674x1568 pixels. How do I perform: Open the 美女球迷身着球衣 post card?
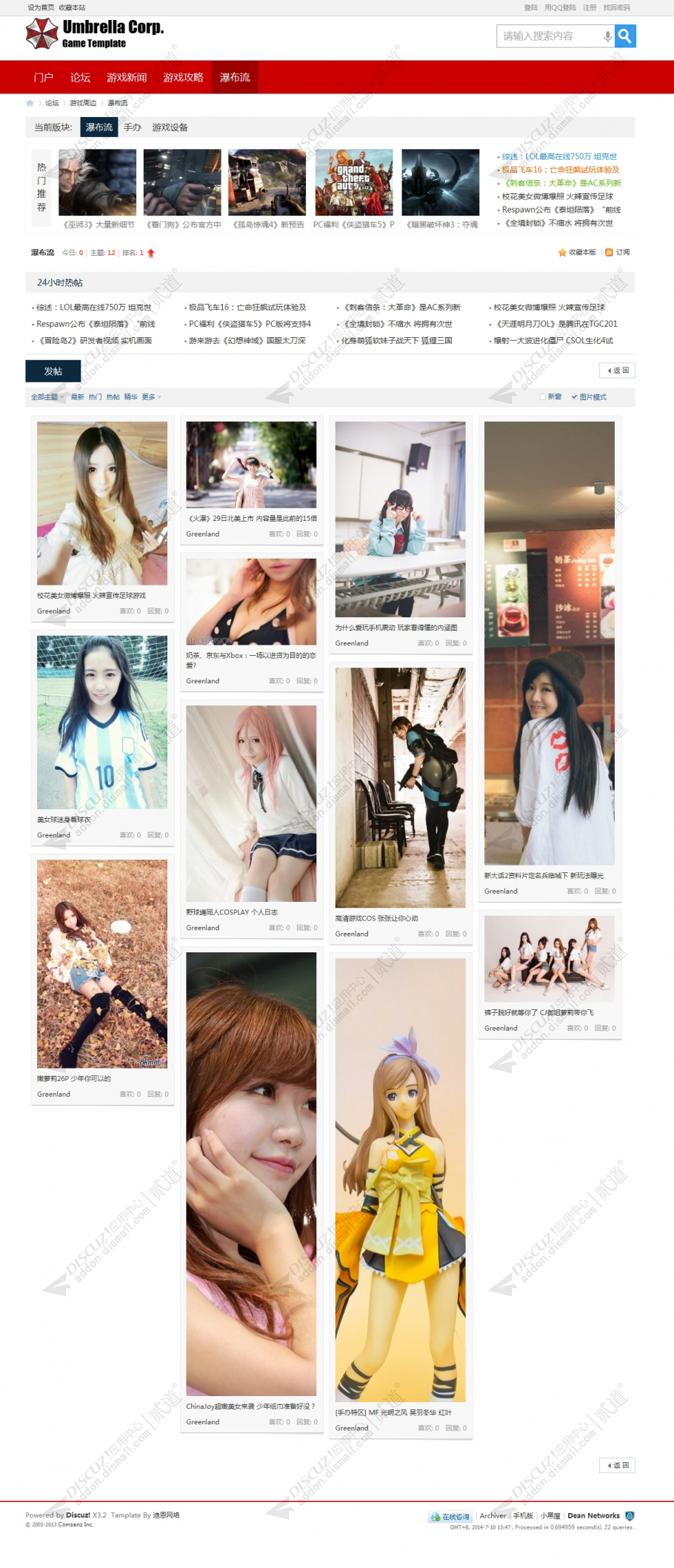click(x=101, y=722)
